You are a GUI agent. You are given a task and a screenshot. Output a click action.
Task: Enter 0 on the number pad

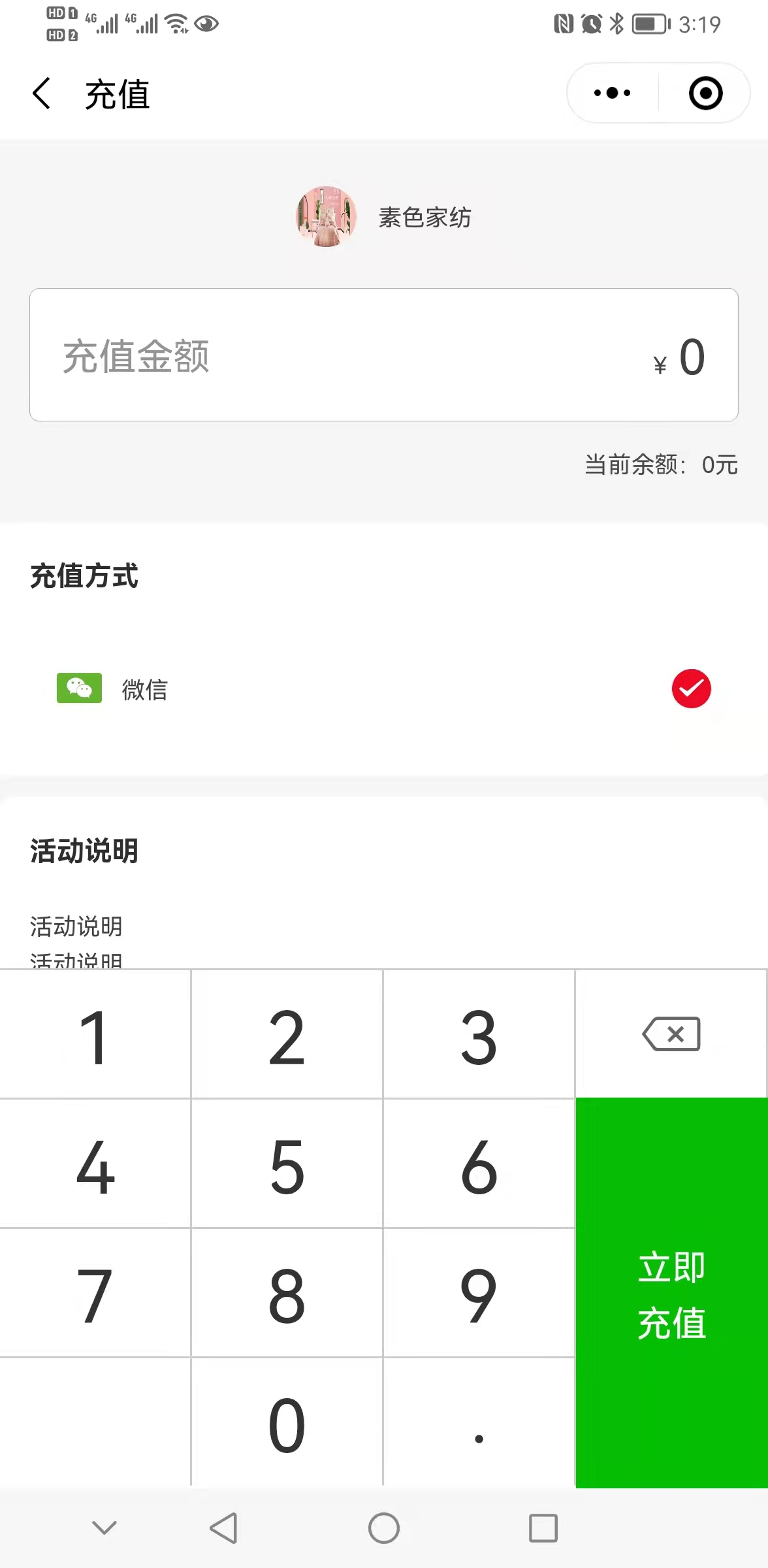[287, 1422]
